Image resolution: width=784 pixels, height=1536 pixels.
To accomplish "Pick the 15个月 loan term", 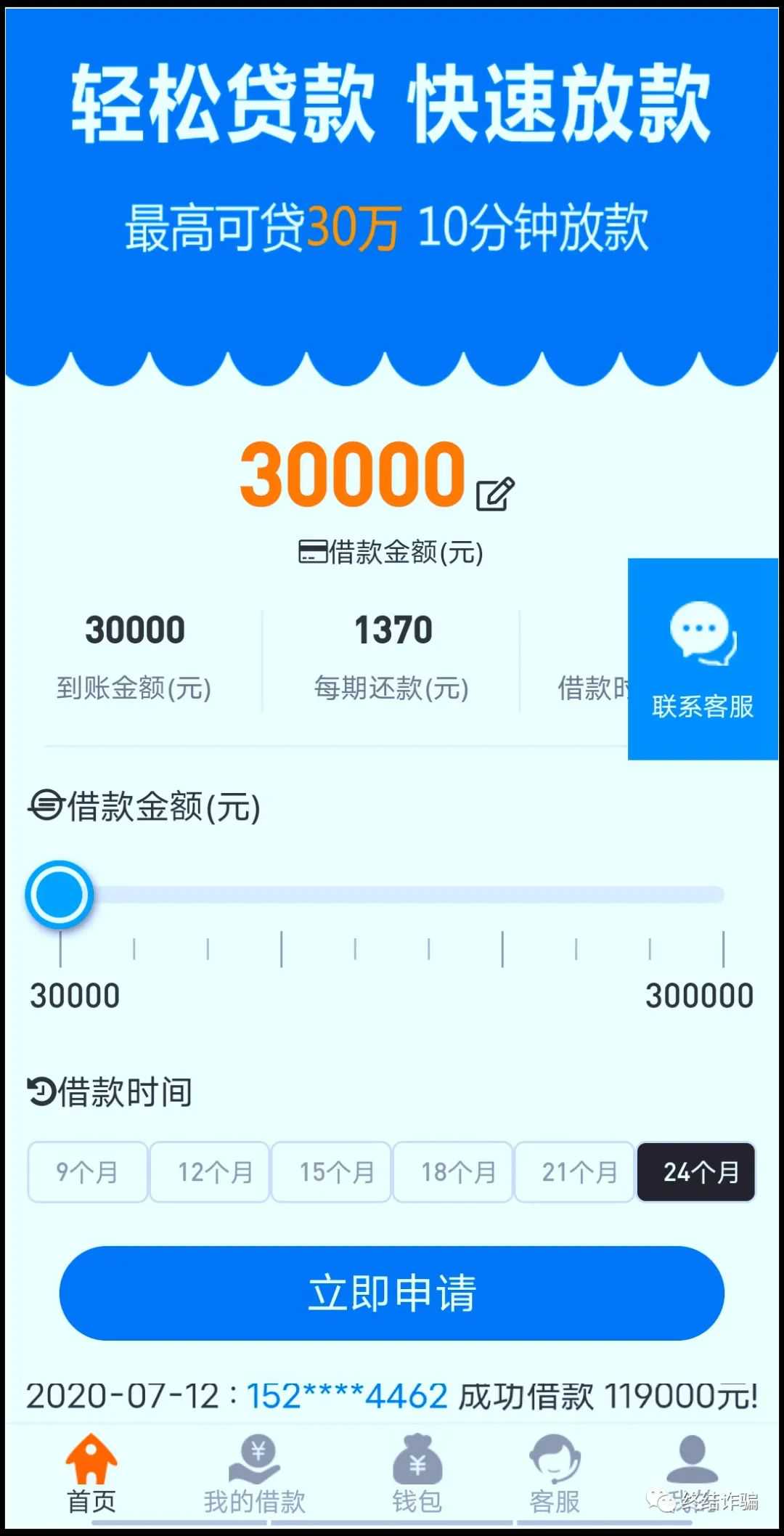I will tap(332, 1171).
